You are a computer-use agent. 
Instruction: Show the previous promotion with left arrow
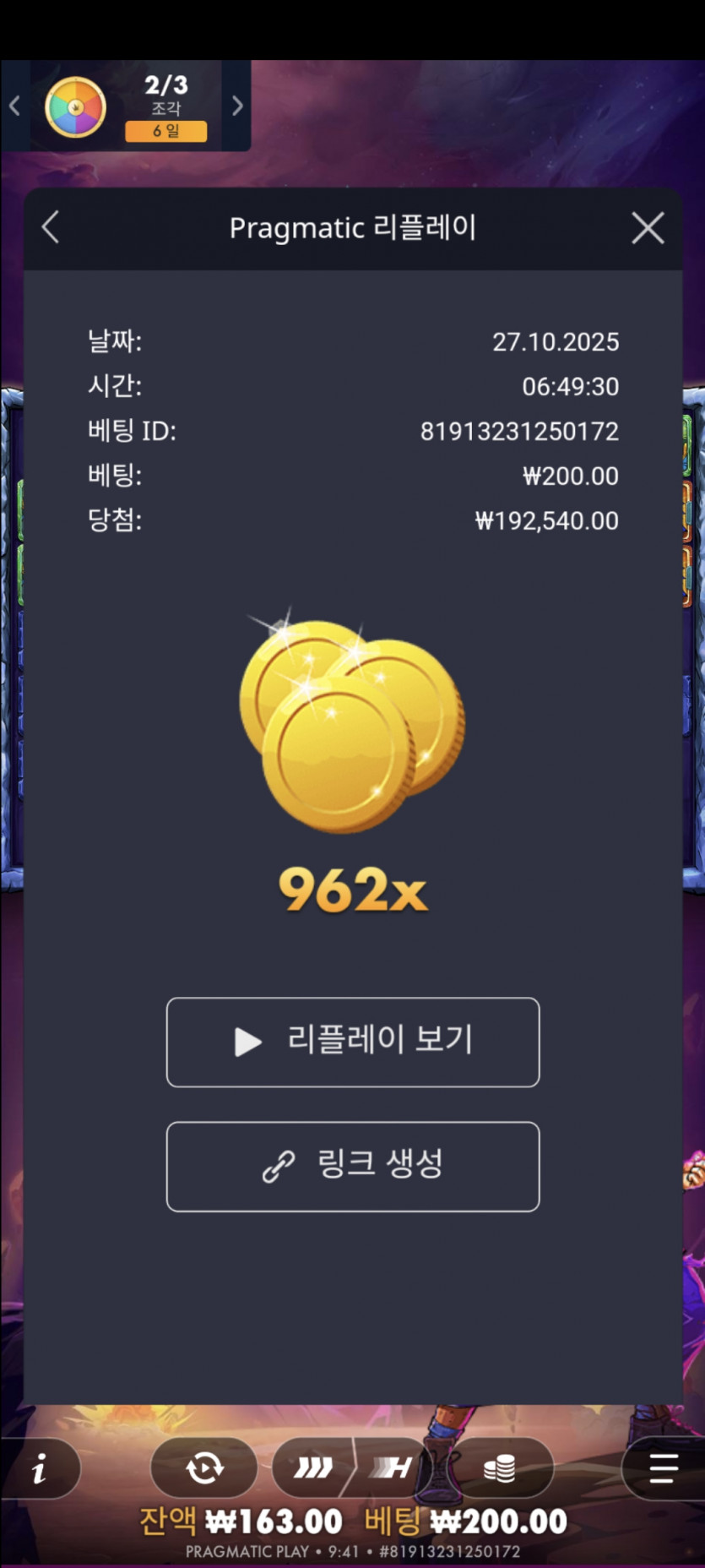[x=14, y=106]
